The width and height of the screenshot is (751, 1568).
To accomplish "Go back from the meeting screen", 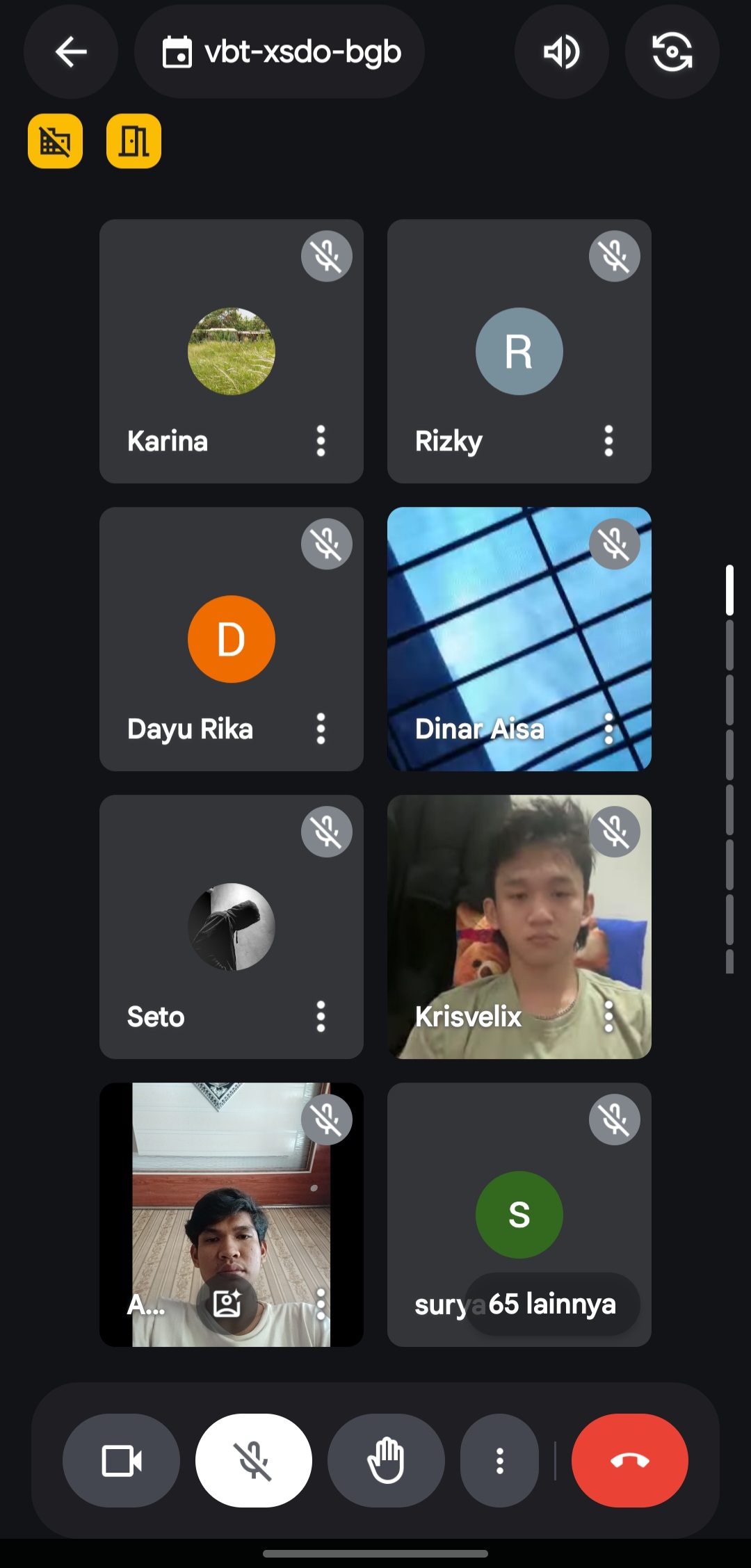I will click(x=71, y=51).
